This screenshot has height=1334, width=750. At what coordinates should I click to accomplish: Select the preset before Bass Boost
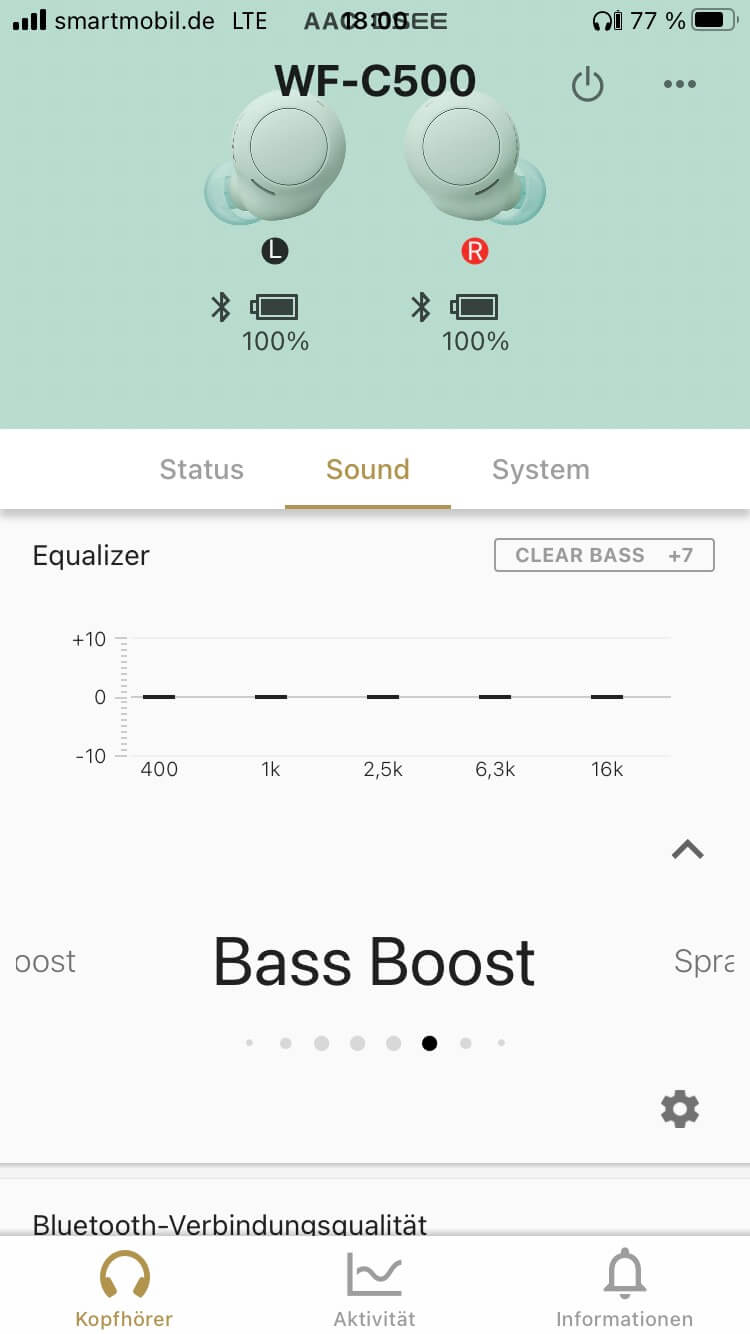pos(45,962)
